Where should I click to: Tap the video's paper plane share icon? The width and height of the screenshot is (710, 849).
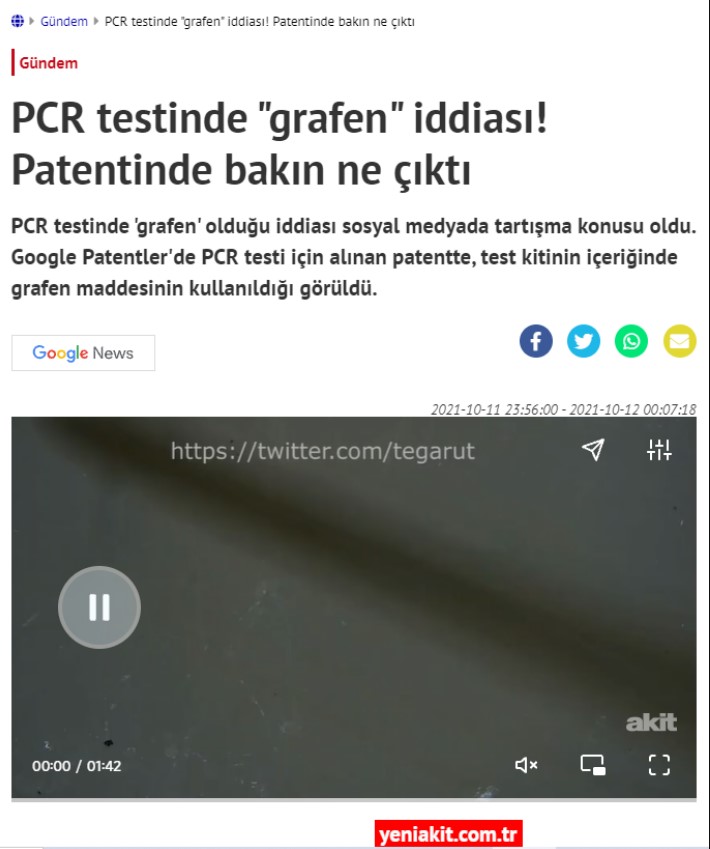click(593, 450)
